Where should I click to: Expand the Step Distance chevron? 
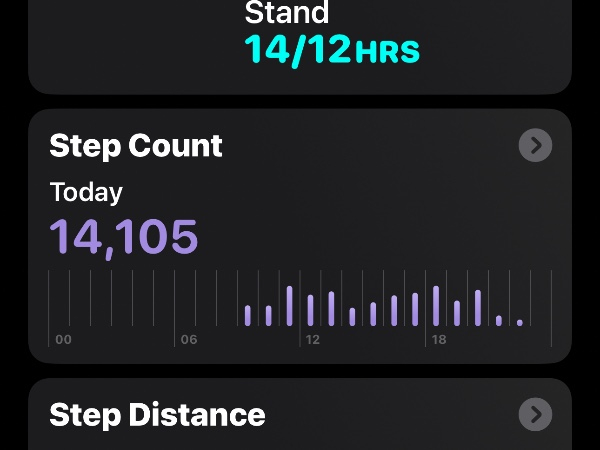click(x=536, y=414)
